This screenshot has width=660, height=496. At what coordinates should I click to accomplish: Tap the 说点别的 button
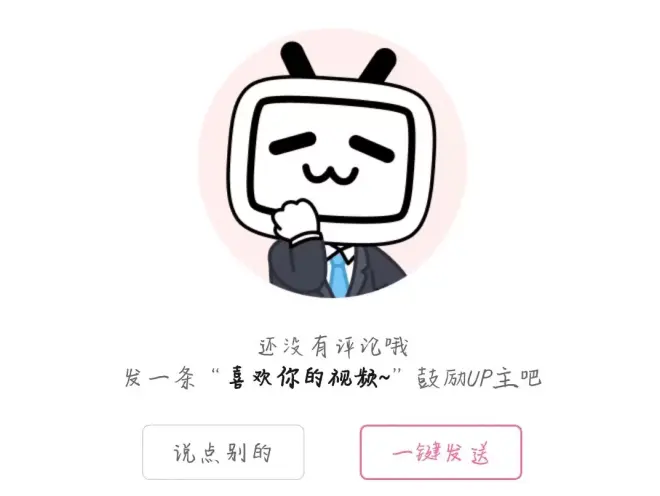click(x=223, y=452)
